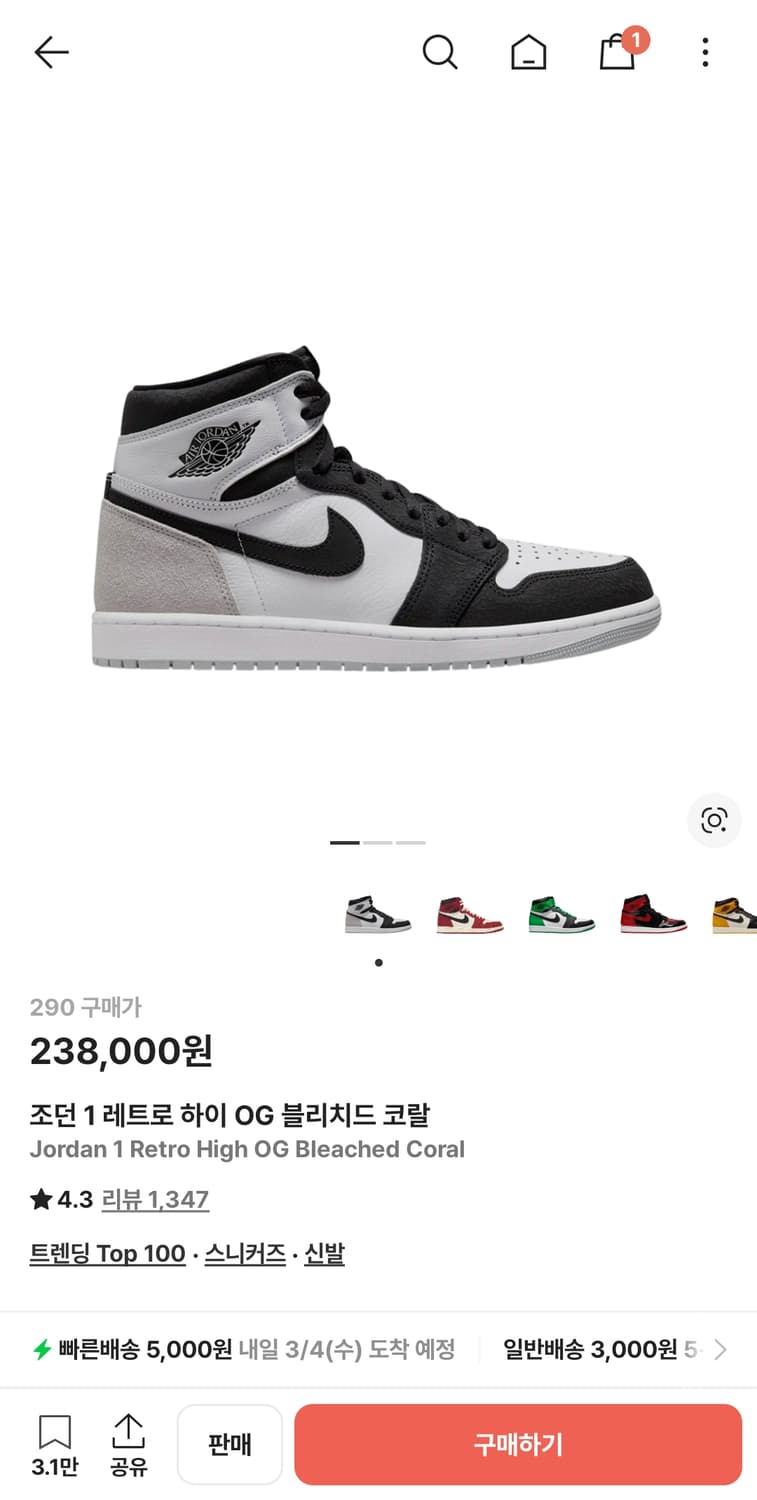
Task: Select the carousel page dot below thumbnails
Action: tap(378, 963)
